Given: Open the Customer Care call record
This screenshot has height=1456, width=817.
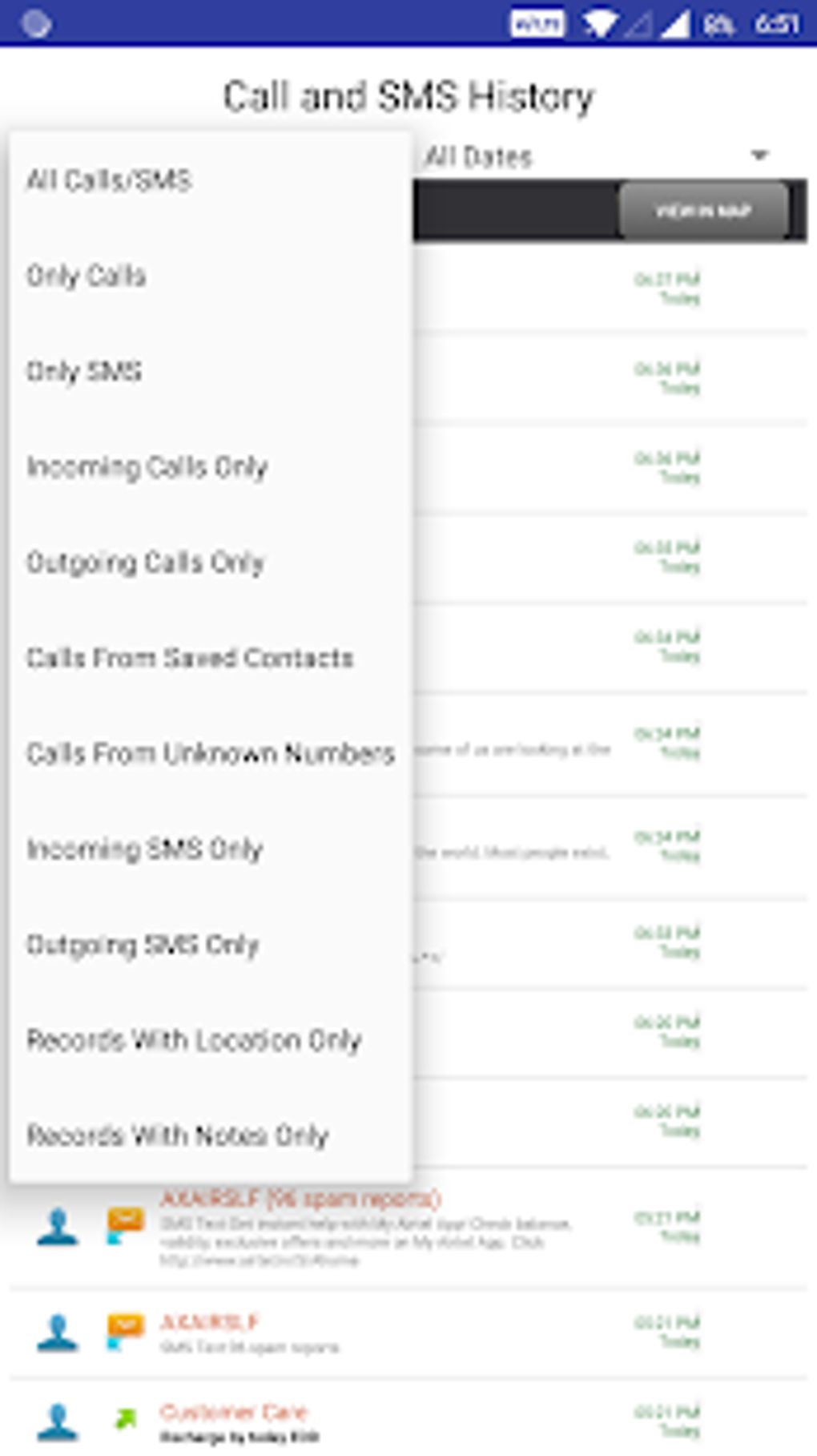Looking at the screenshot, I should coord(408,1419).
